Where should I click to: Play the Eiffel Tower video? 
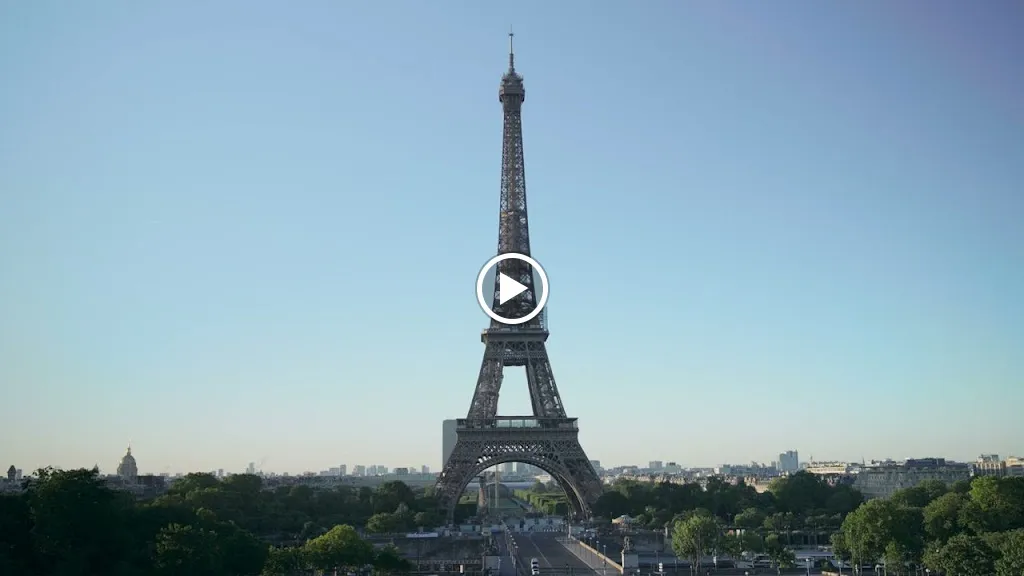(x=512, y=288)
